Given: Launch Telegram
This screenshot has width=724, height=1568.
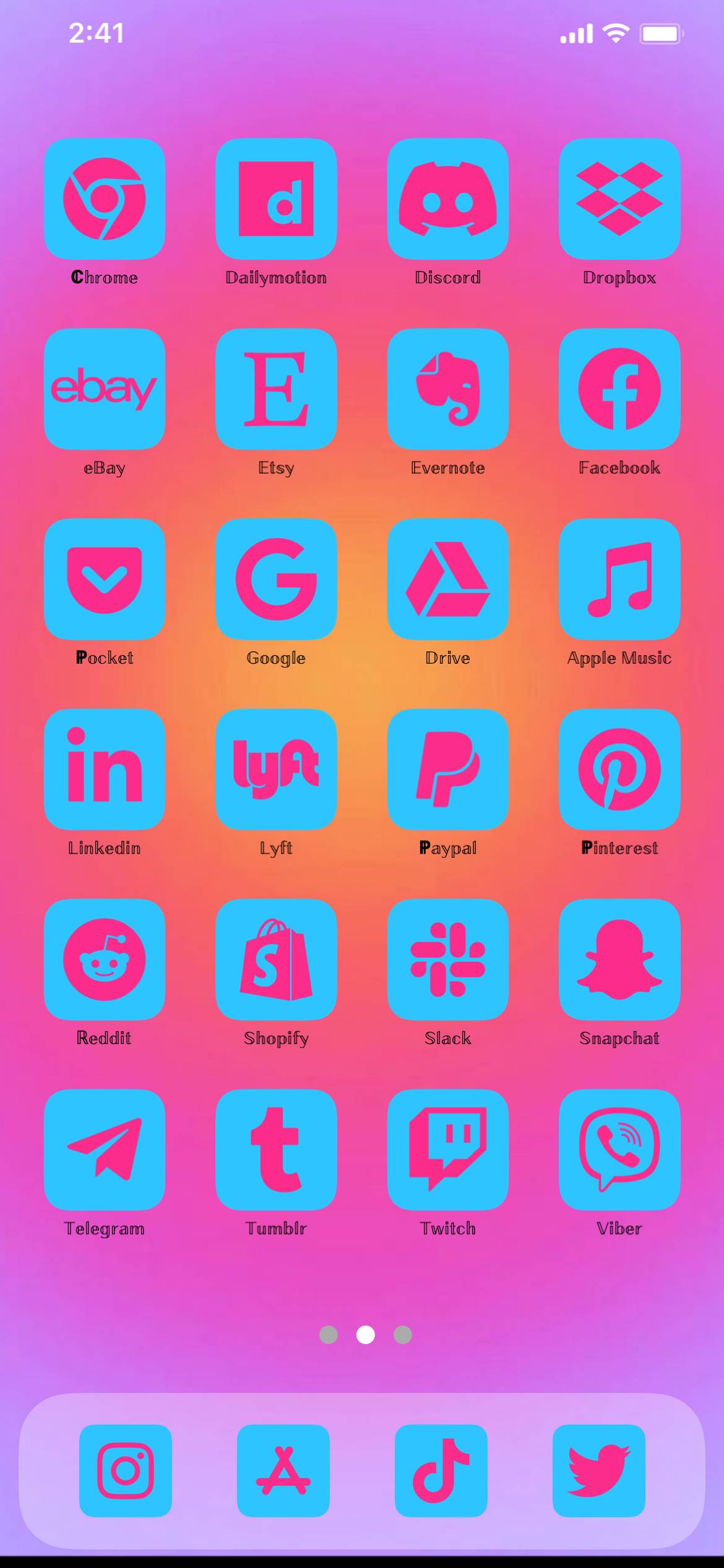Looking at the screenshot, I should point(104,1149).
